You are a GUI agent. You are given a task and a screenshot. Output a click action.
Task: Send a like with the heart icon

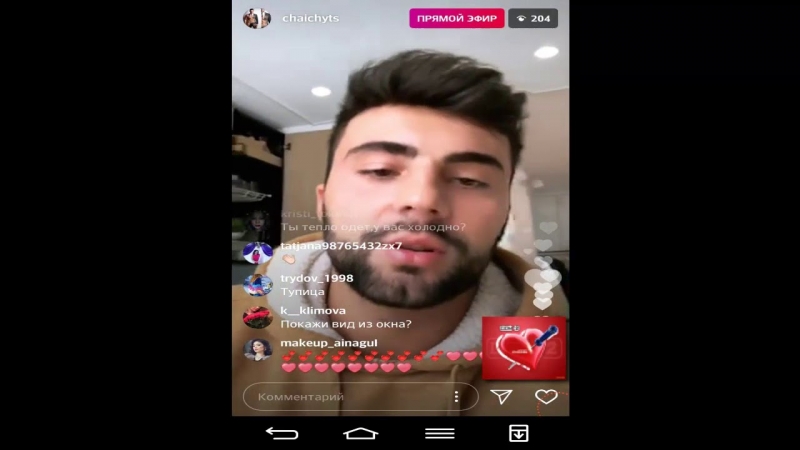pos(546,397)
